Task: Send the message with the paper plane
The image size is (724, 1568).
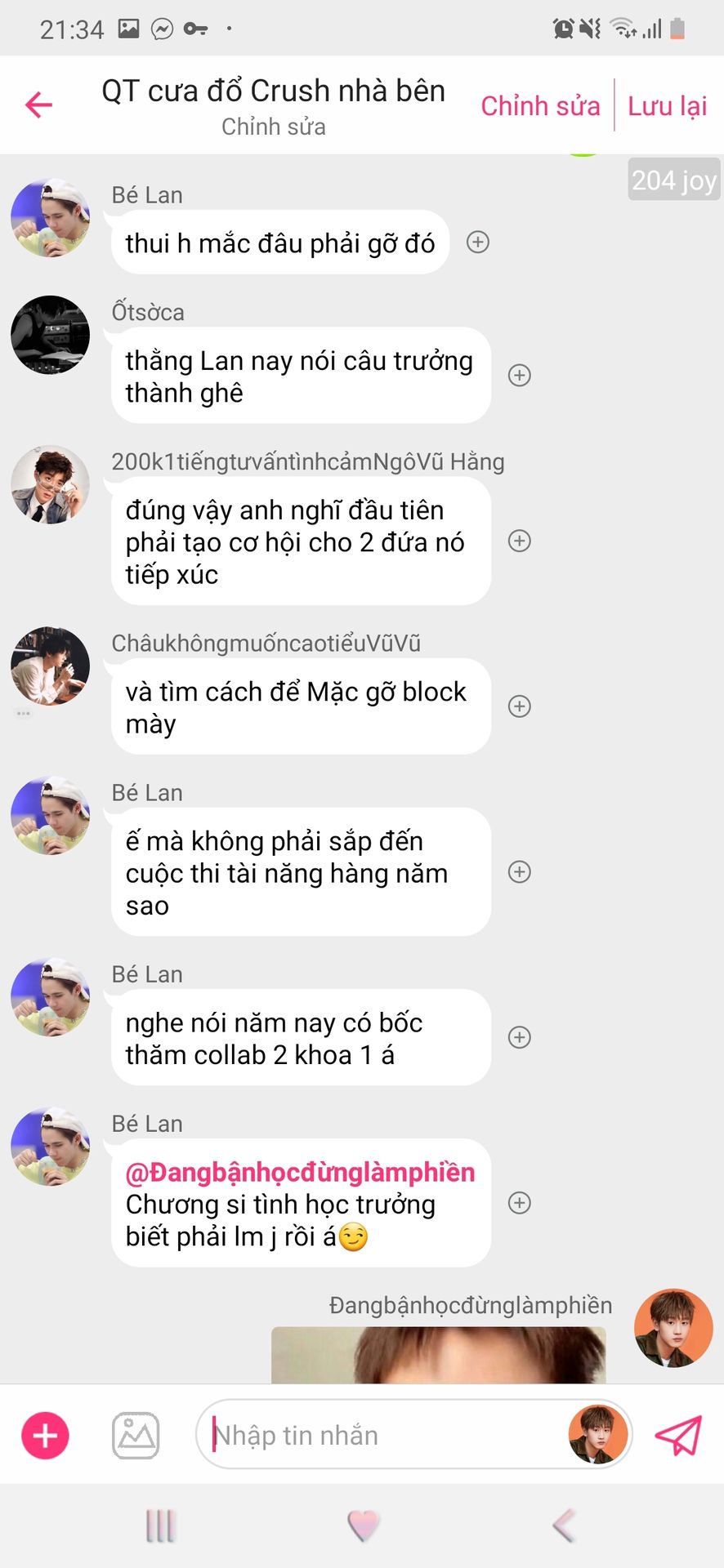Action: click(679, 1435)
